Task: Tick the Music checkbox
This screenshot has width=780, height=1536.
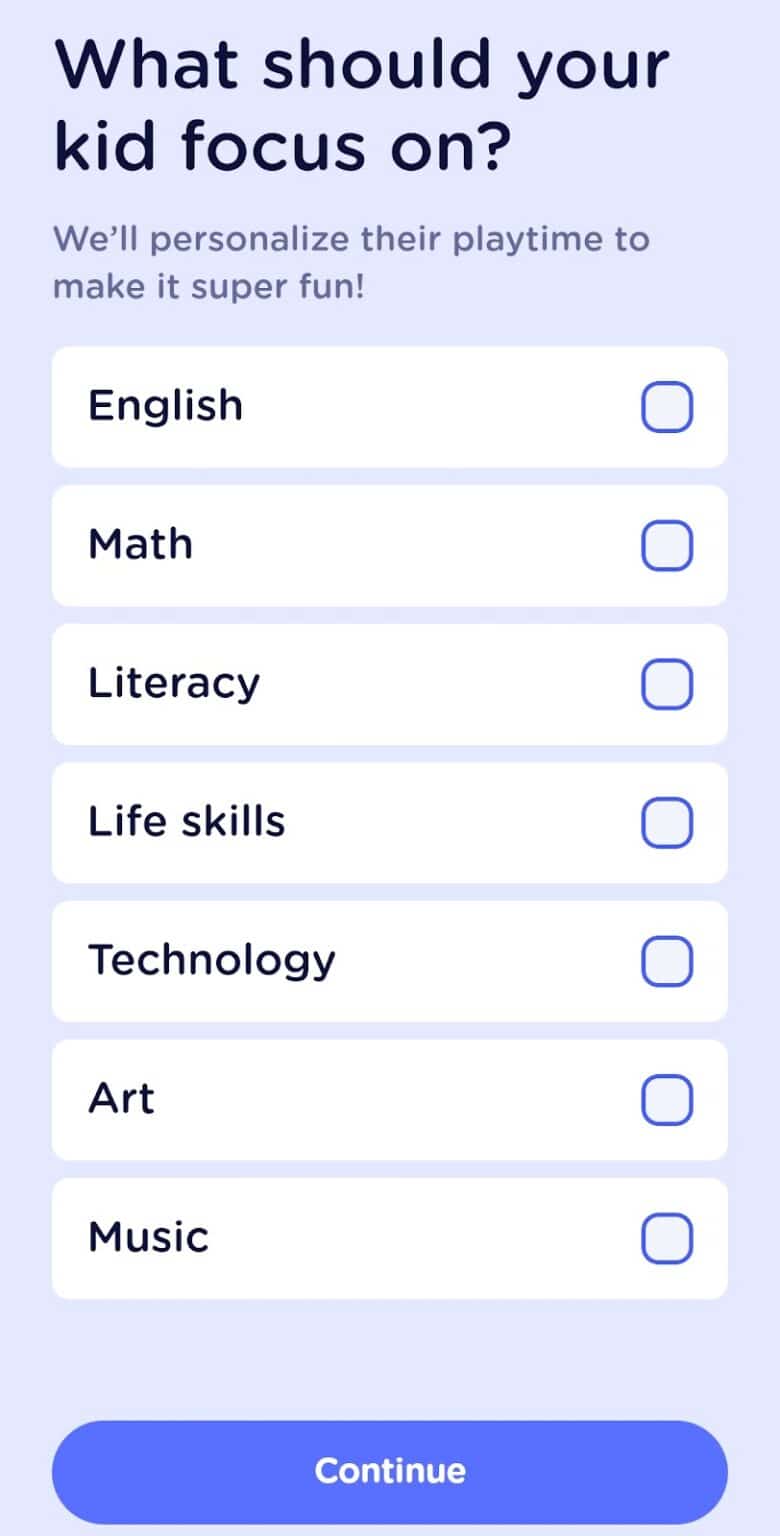Action: 666,1238
